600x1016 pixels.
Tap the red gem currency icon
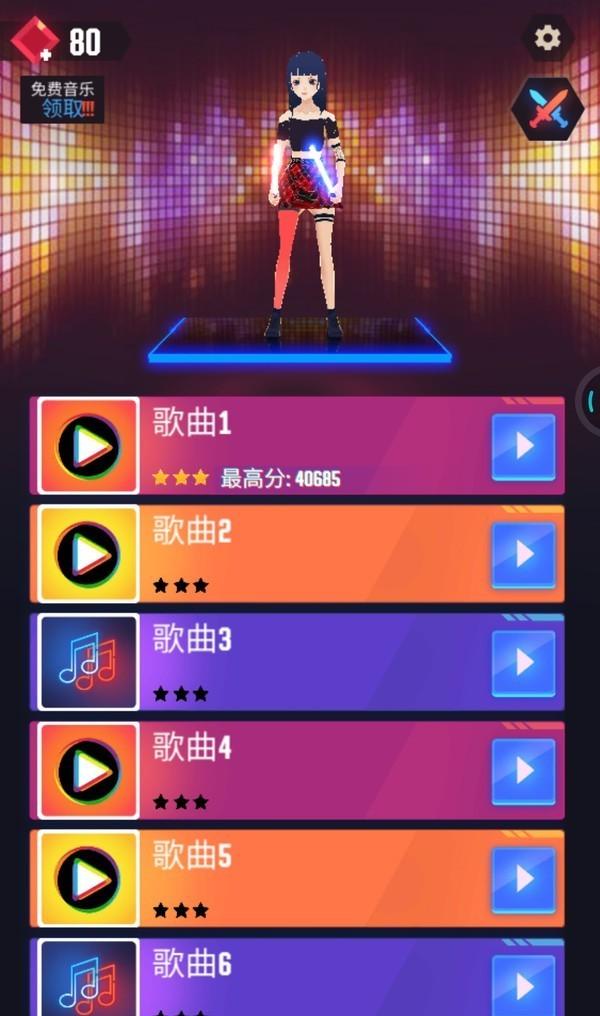click(x=33, y=40)
